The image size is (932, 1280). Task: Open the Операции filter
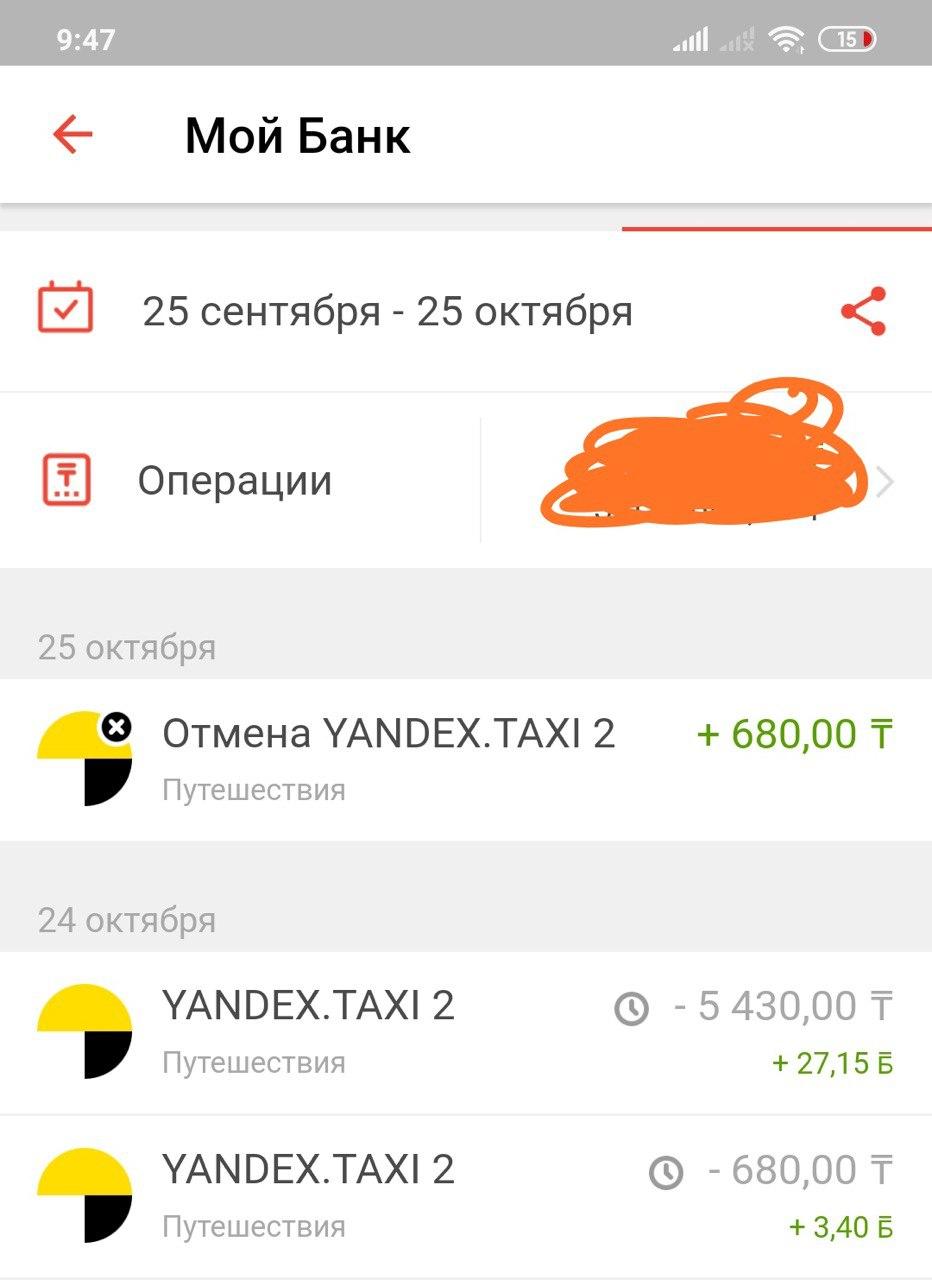point(240,481)
